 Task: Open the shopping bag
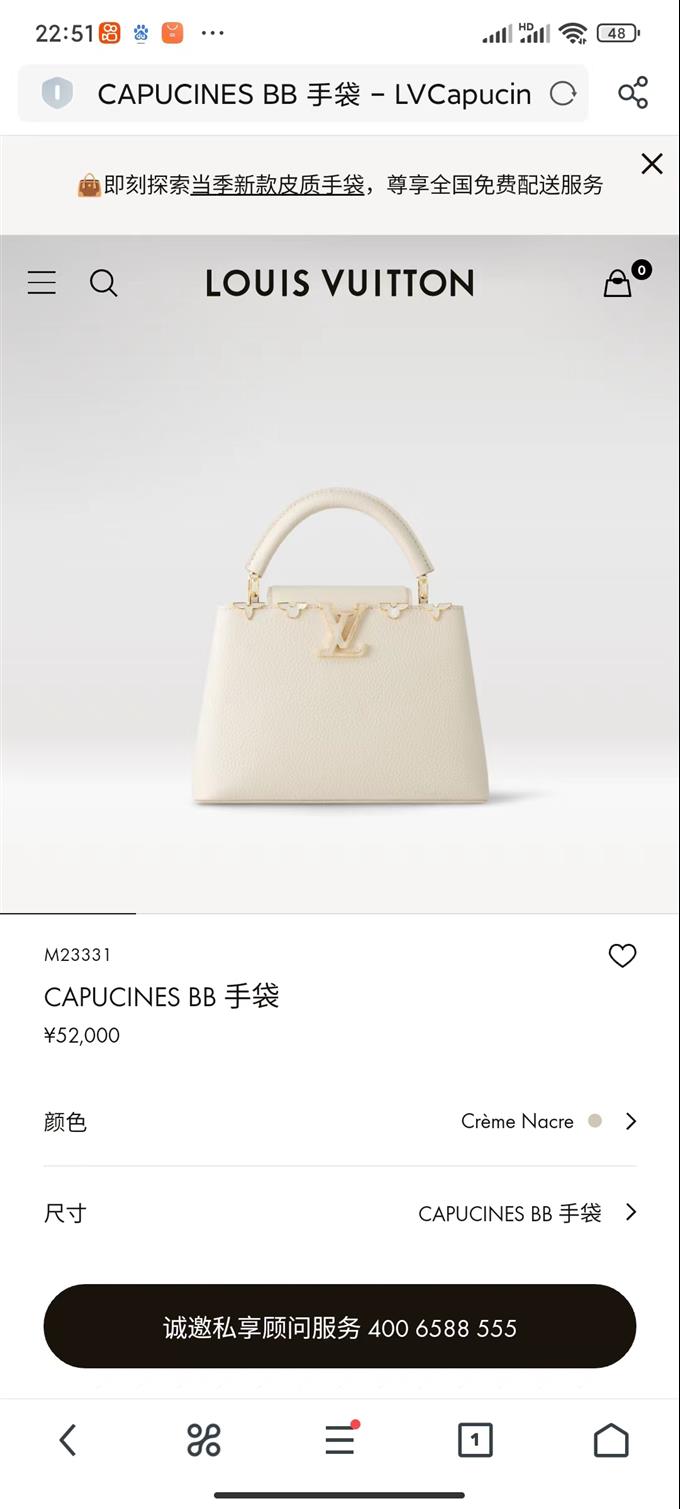coord(618,284)
